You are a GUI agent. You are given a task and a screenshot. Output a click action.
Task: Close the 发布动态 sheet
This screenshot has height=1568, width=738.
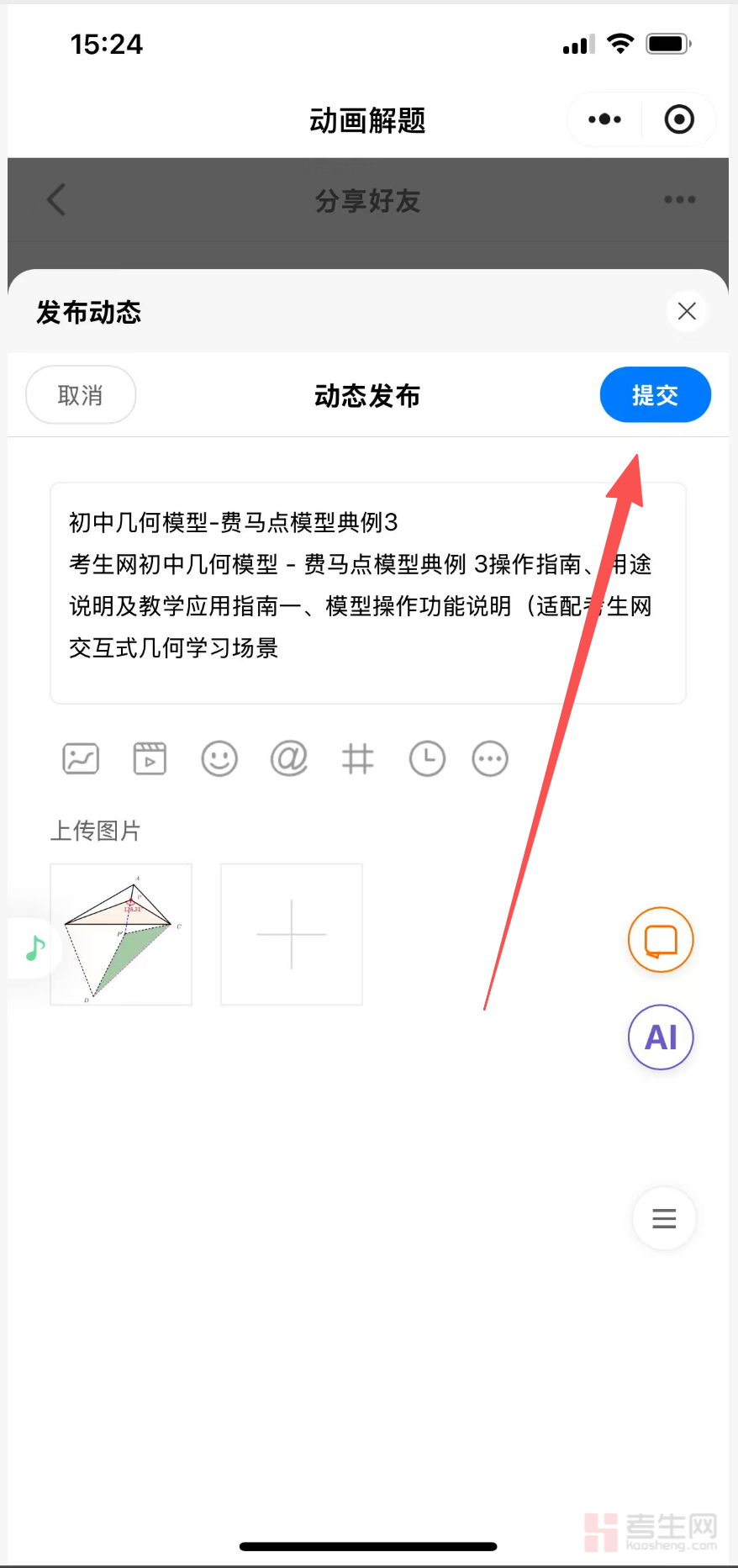pos(686,311)
